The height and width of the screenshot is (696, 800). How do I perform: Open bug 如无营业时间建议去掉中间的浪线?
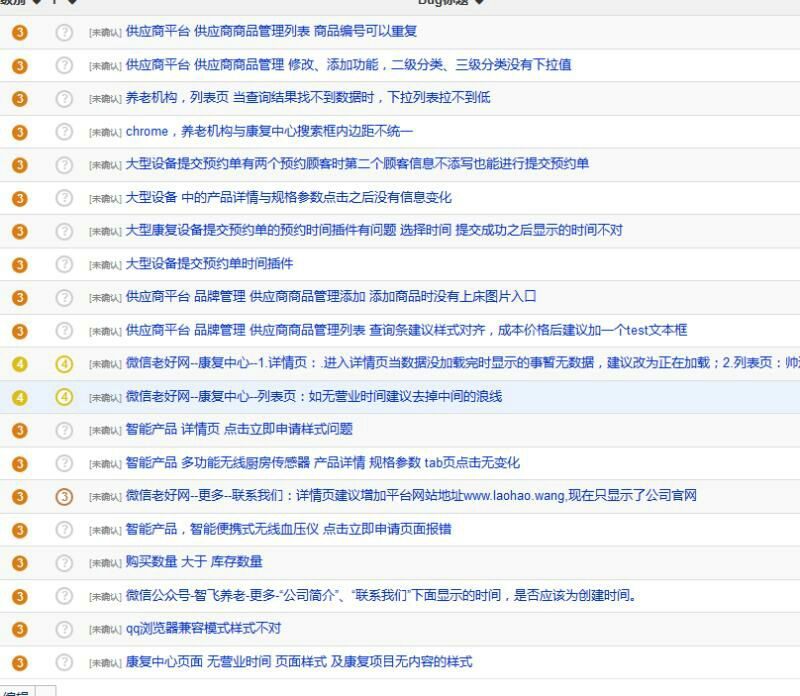point(313,396)
